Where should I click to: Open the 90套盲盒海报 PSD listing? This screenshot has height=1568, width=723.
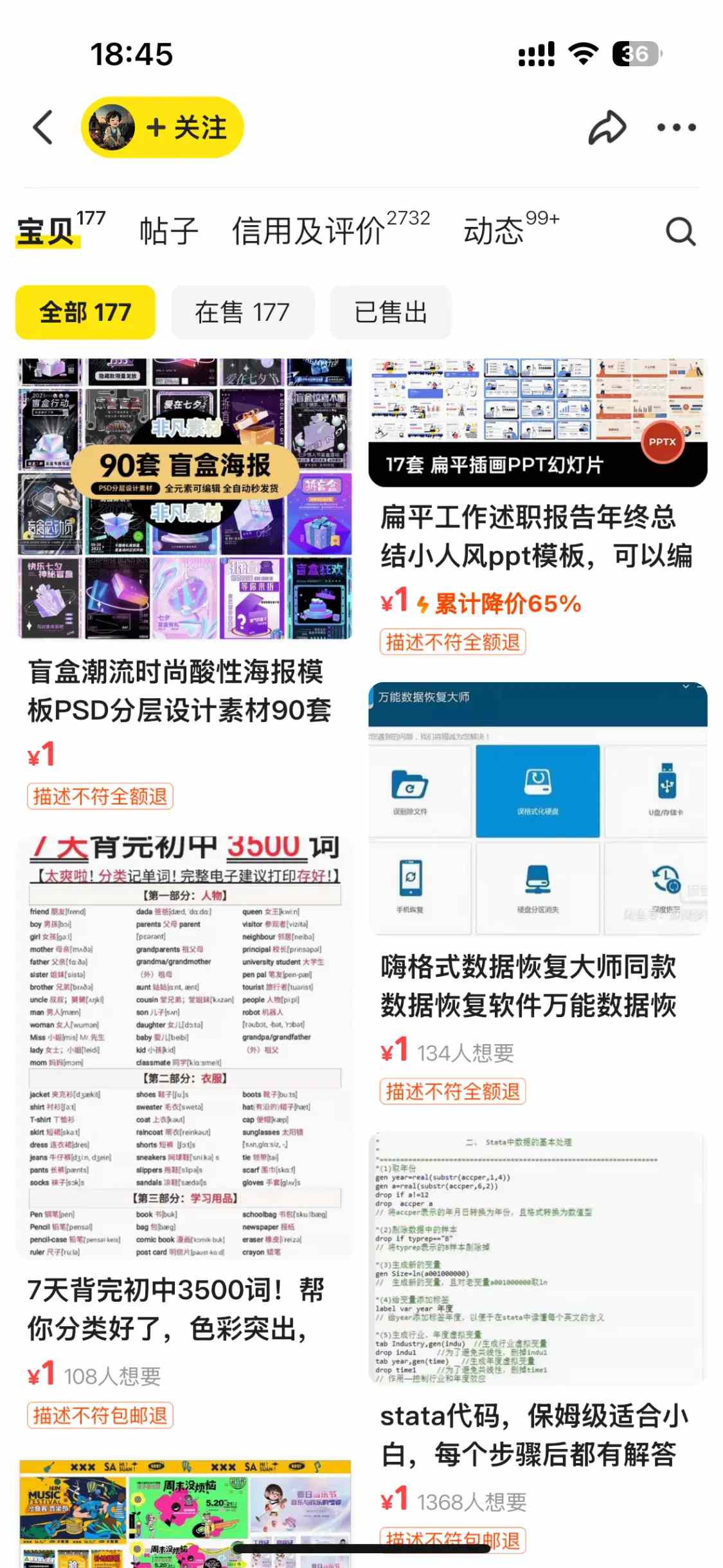(185, 499)
